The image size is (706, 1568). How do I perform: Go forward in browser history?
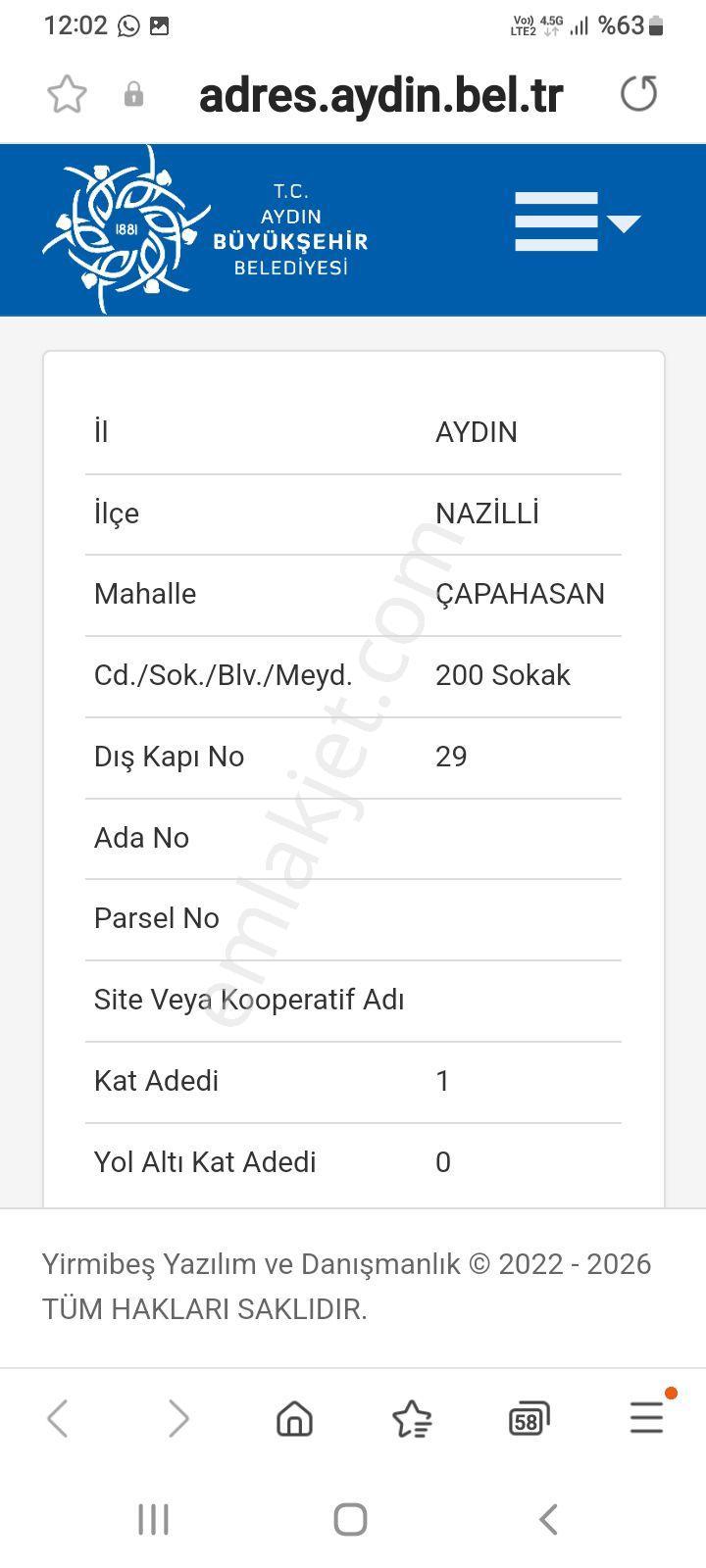click(177, 1418)
